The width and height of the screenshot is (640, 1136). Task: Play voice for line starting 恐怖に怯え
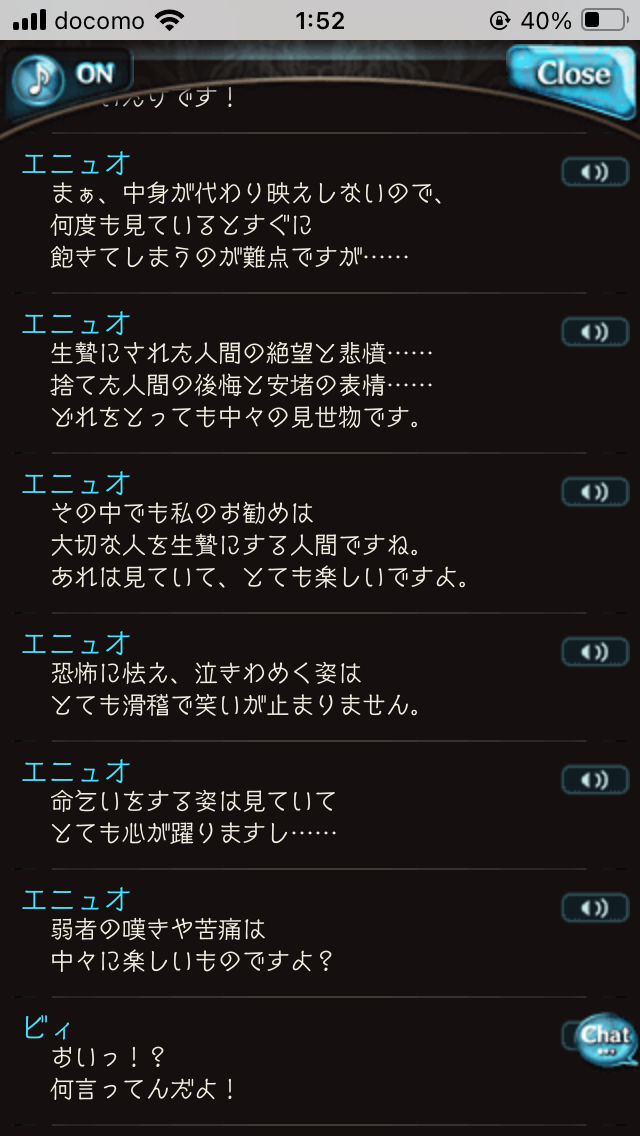click(x=594, y=652)
